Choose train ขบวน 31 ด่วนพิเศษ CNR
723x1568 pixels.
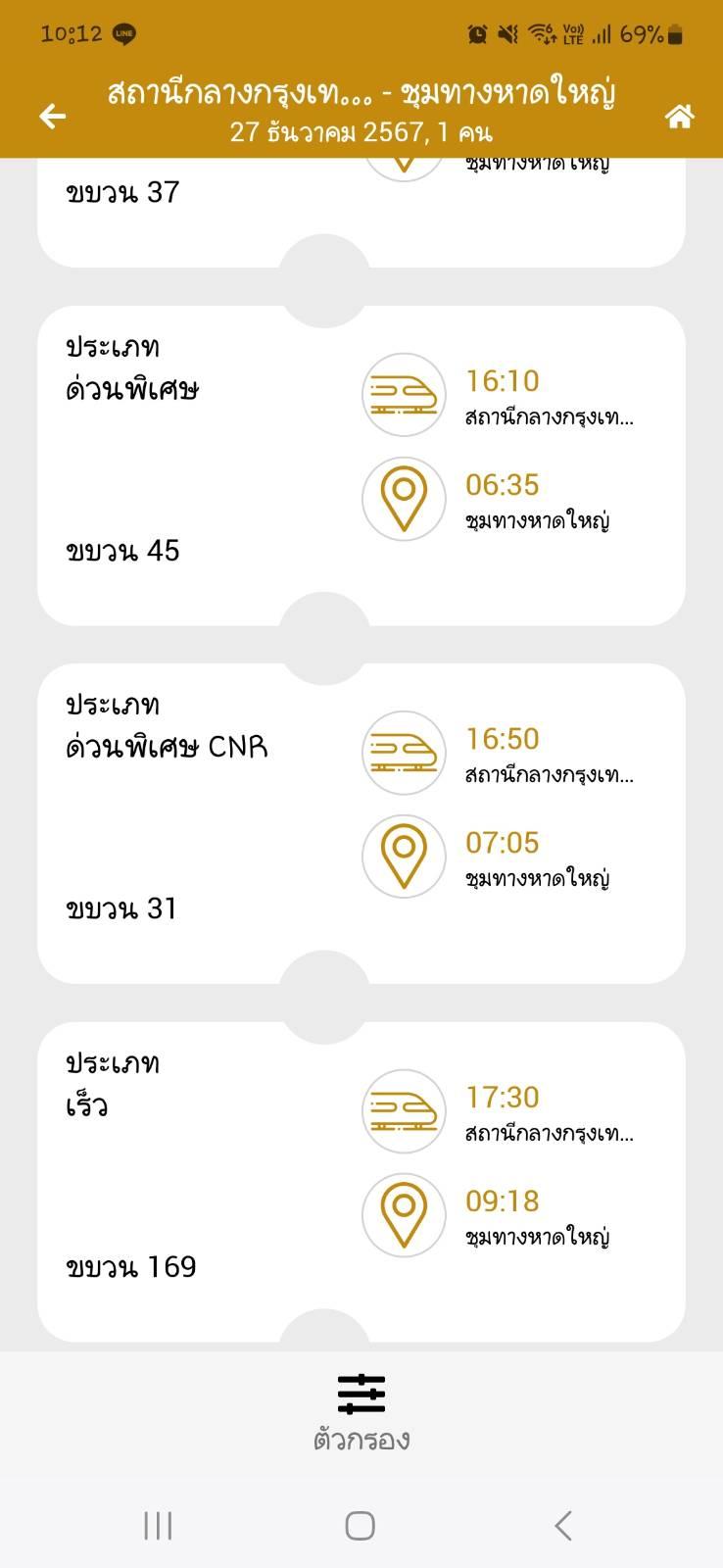pyautogui.click(x=361, y=823)
